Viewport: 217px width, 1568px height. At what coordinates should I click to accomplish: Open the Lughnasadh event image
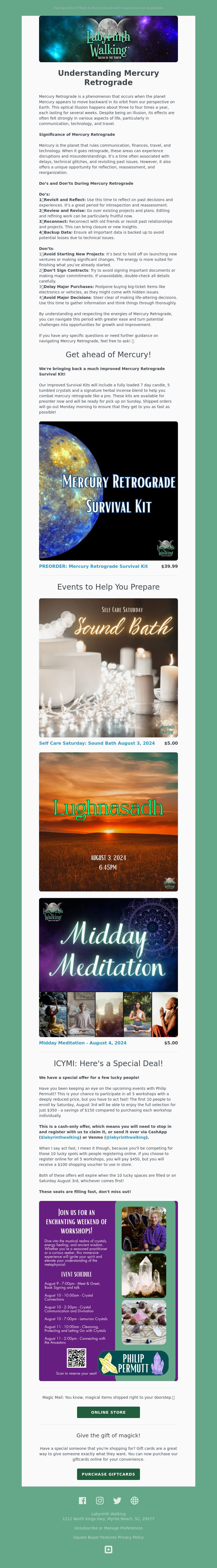[108, 822]
